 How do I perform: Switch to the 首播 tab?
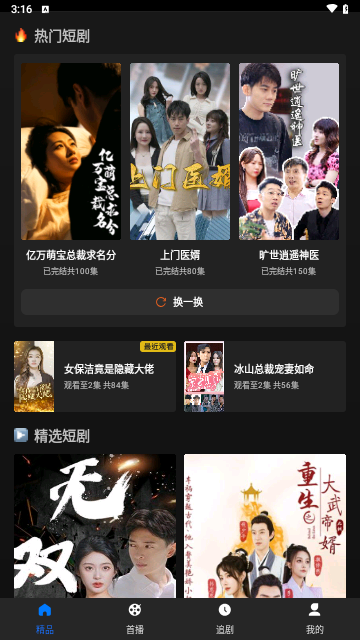click(135, 619)
